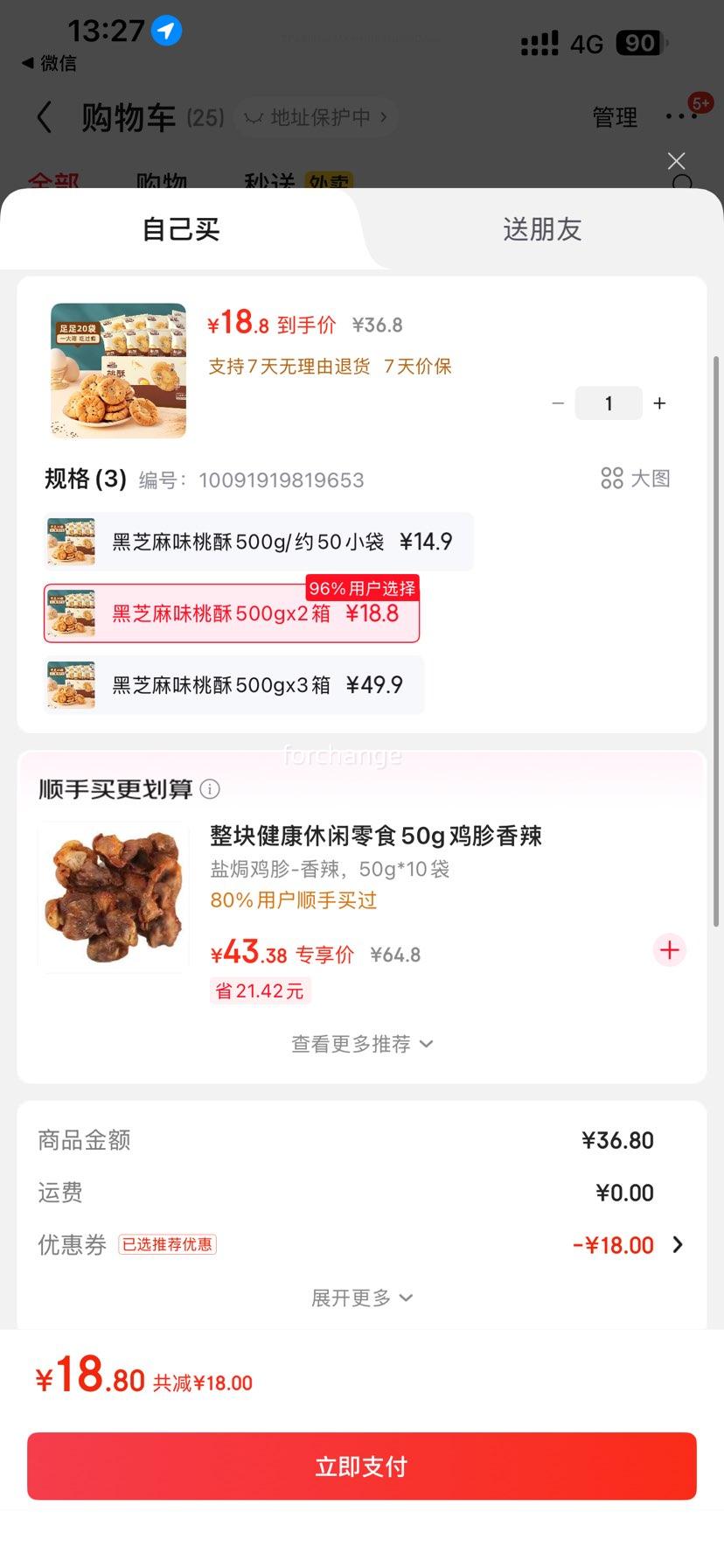Decrease quantity with the minus button
724x1568 pixels.
click(x=558, y=403)
